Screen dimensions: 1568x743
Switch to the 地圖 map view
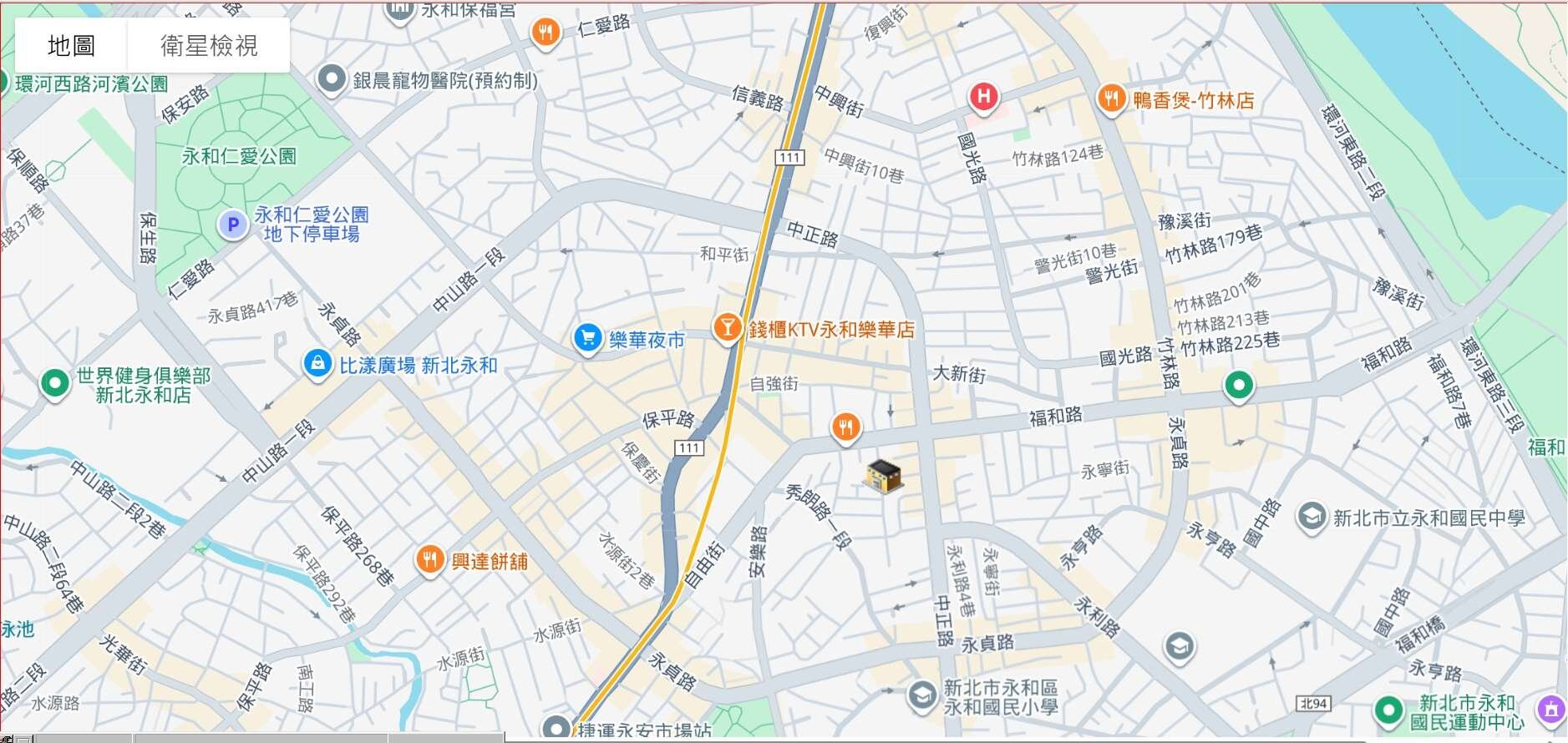tap(71, 45)
